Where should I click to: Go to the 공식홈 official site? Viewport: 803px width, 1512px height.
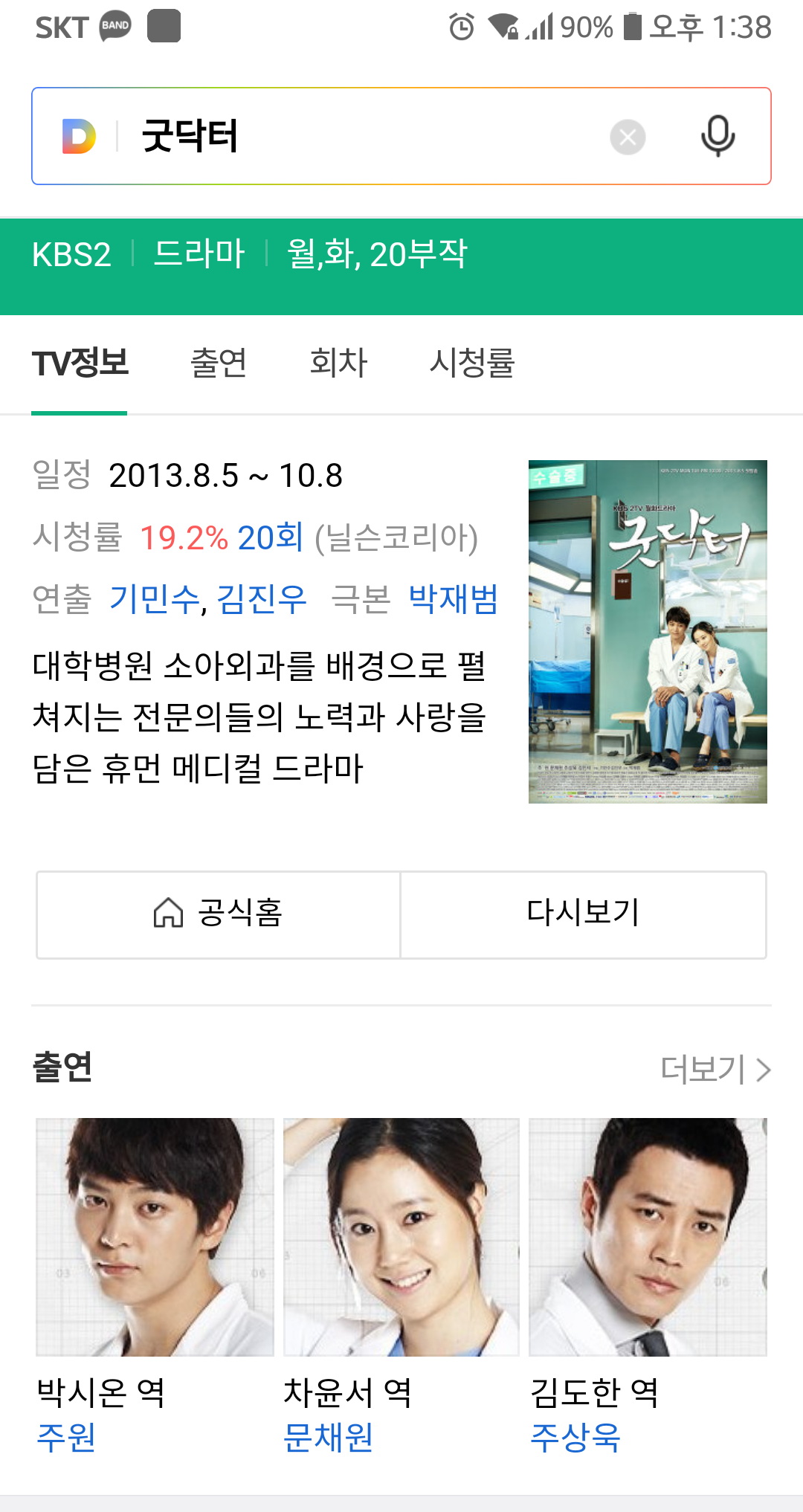pyautogui.click(x=219, y=914)
